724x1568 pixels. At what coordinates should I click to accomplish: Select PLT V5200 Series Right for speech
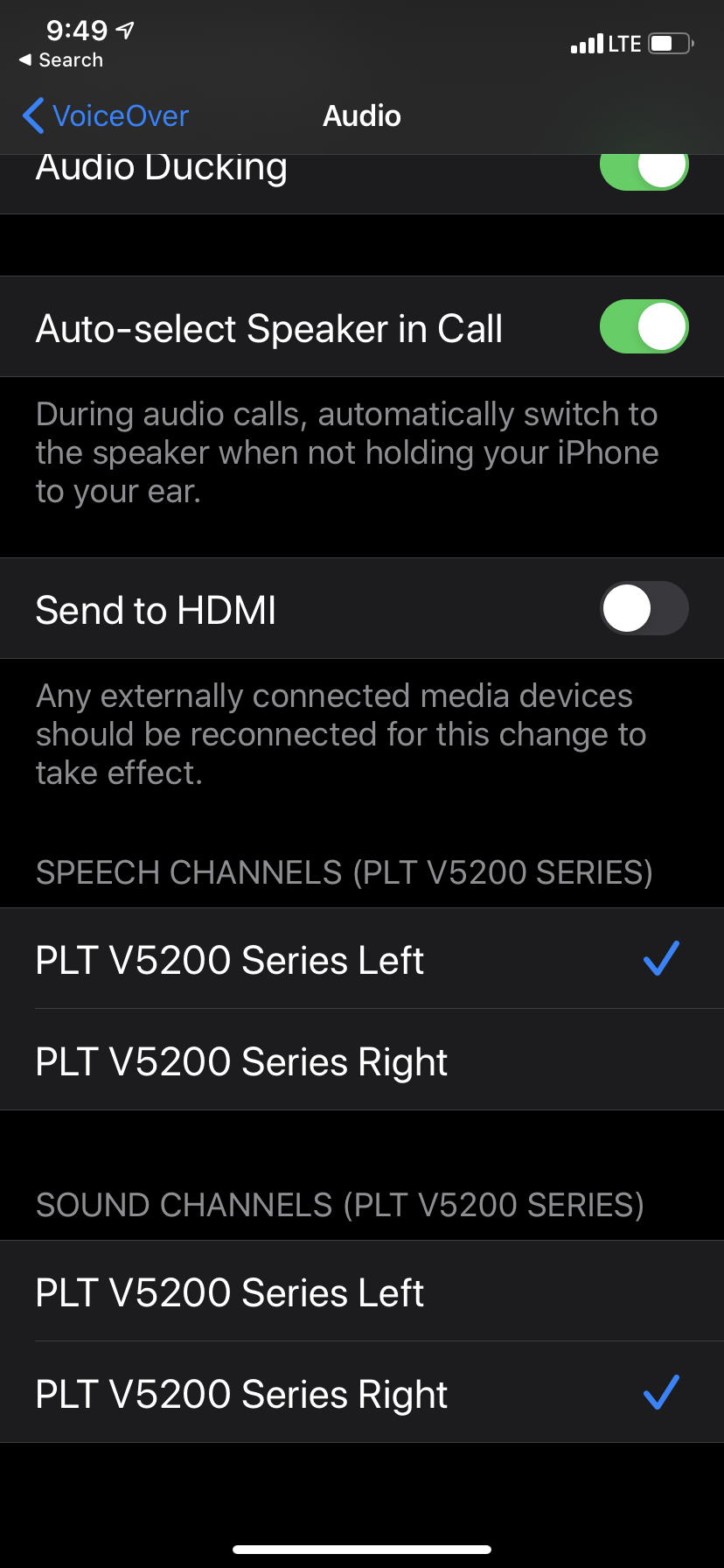(x=362, y=1061)
